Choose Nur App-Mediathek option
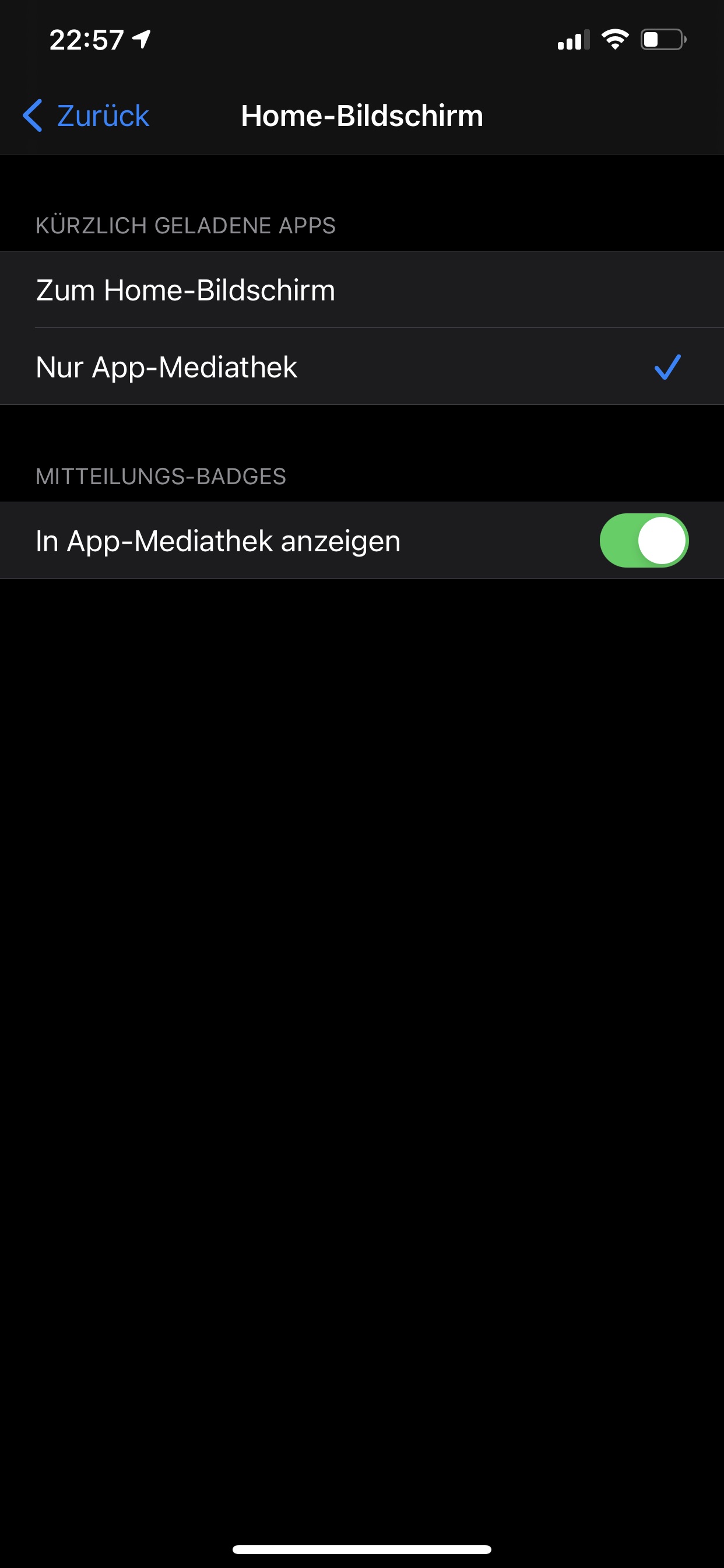 [361, 366]
